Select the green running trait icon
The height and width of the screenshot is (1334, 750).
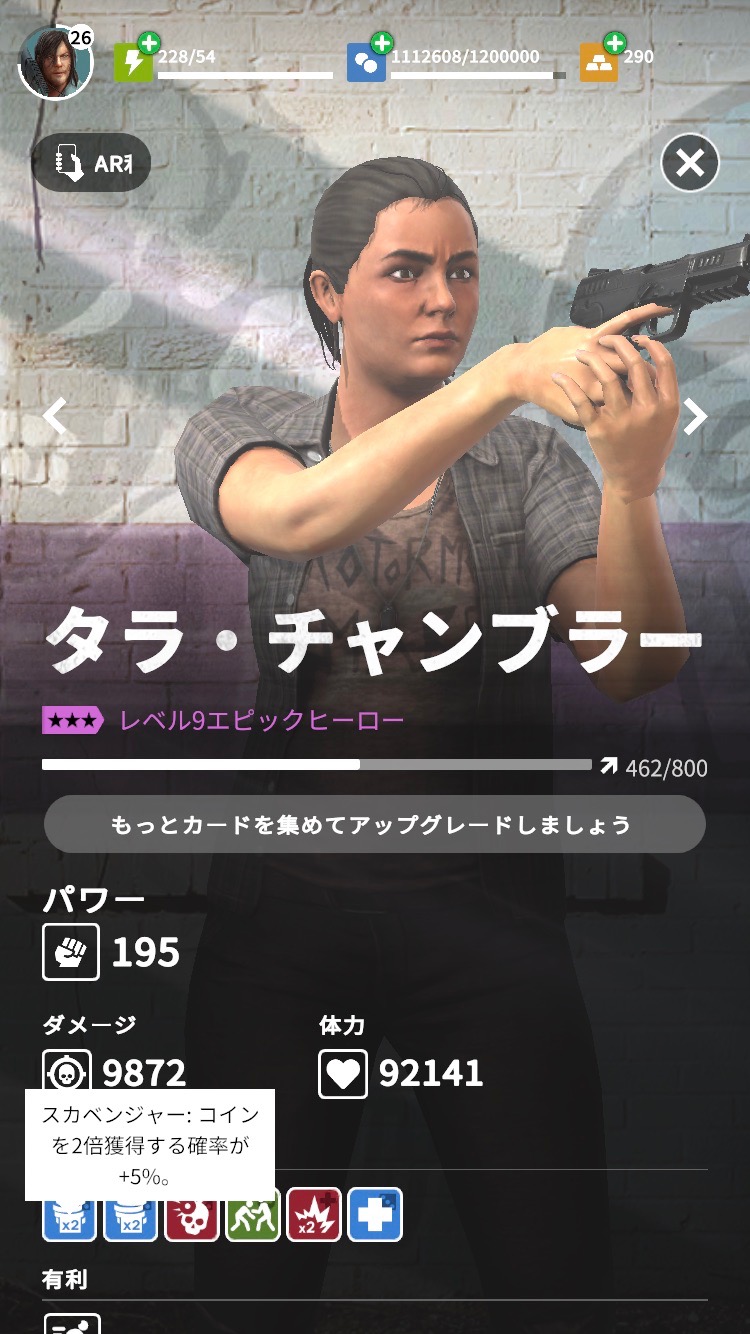(x=253, y=1216)
